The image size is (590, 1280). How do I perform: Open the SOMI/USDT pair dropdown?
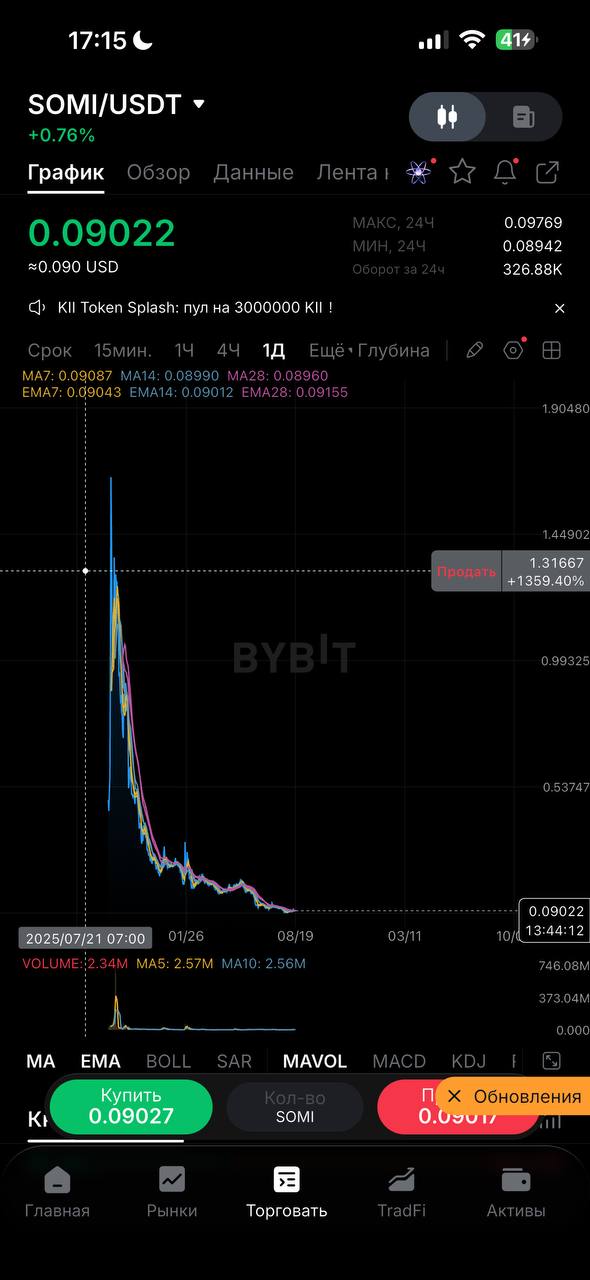198,104
